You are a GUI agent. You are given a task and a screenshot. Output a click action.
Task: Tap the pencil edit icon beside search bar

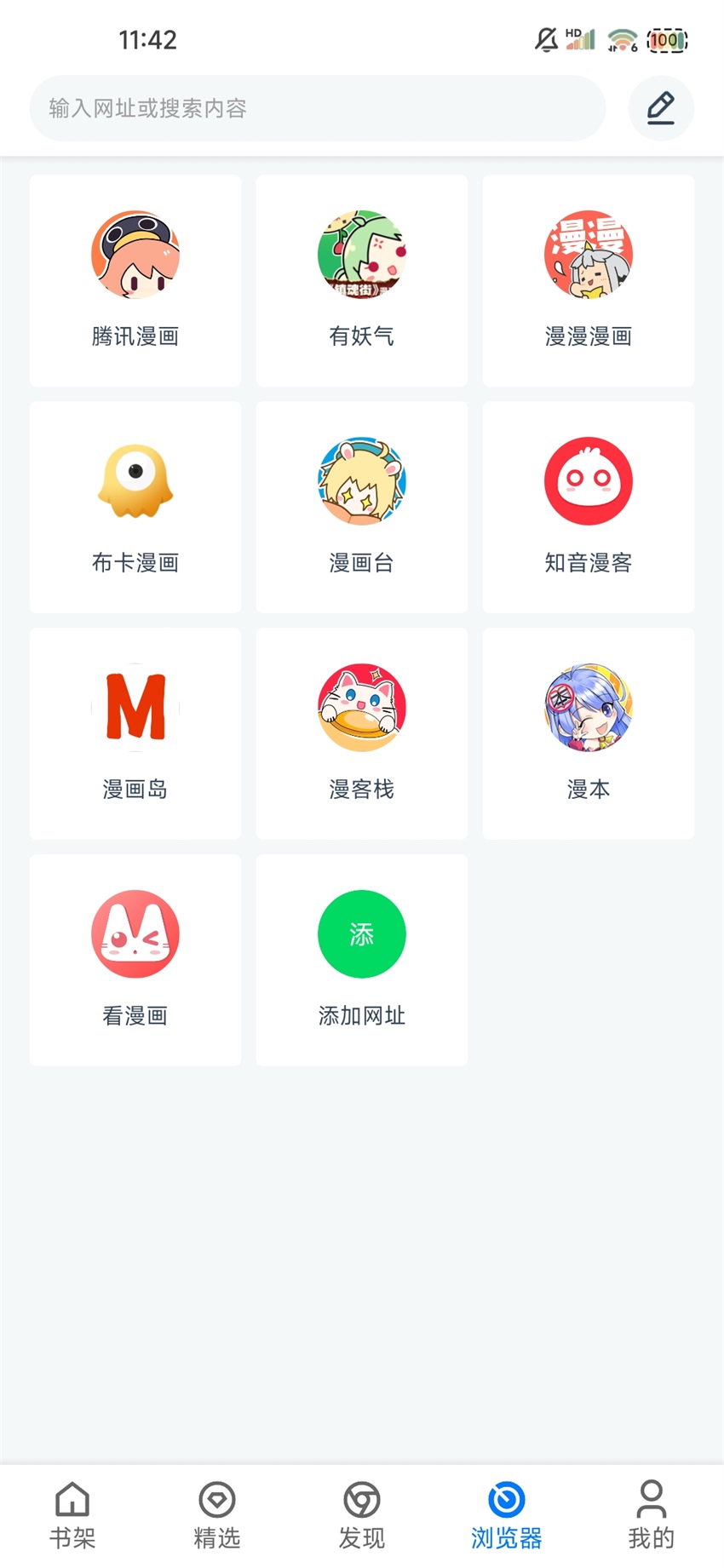[x=661, y=108]
